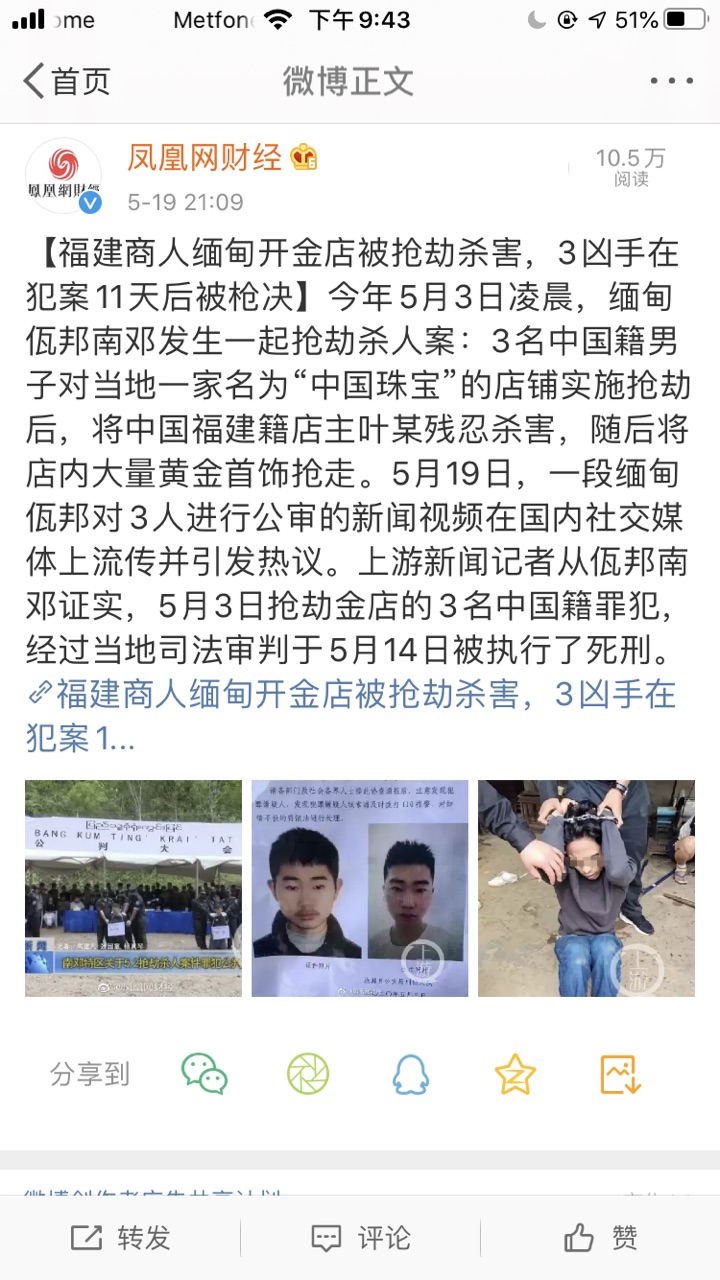View the third photo of arrest
Screen dimensions: 720x1280
586,888
